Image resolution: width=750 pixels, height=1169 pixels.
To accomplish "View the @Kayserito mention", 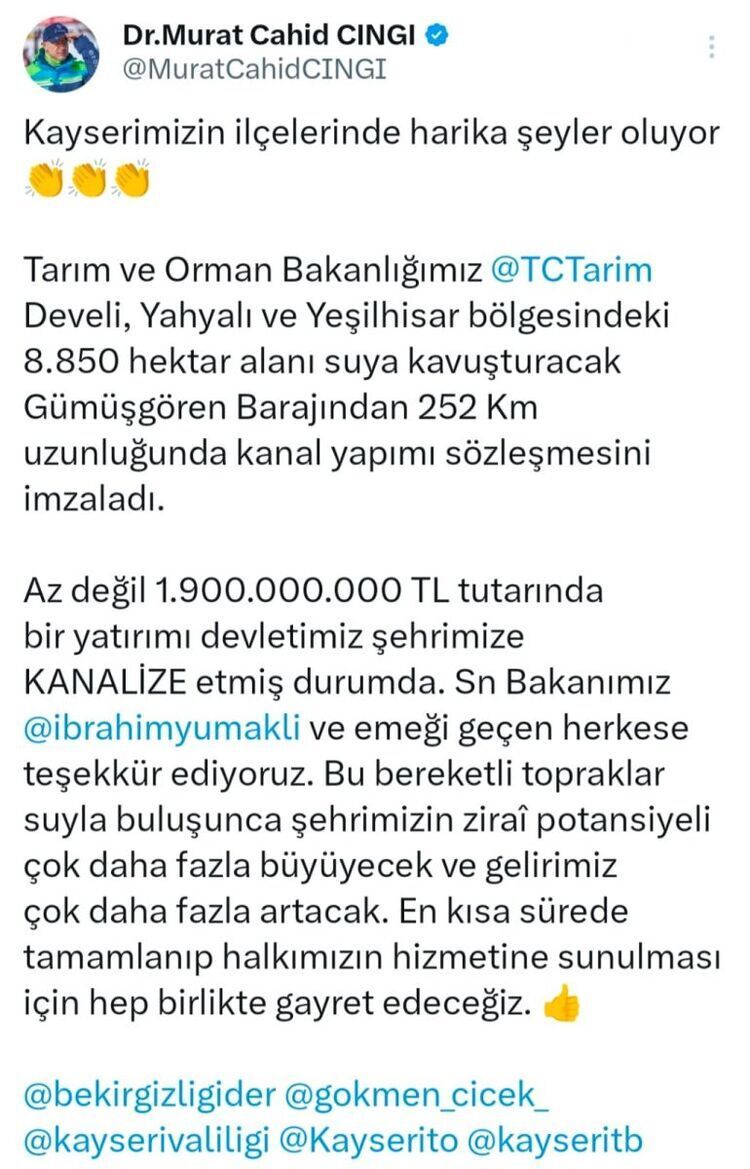I will pyautogui.click(x=367, y=1139).
